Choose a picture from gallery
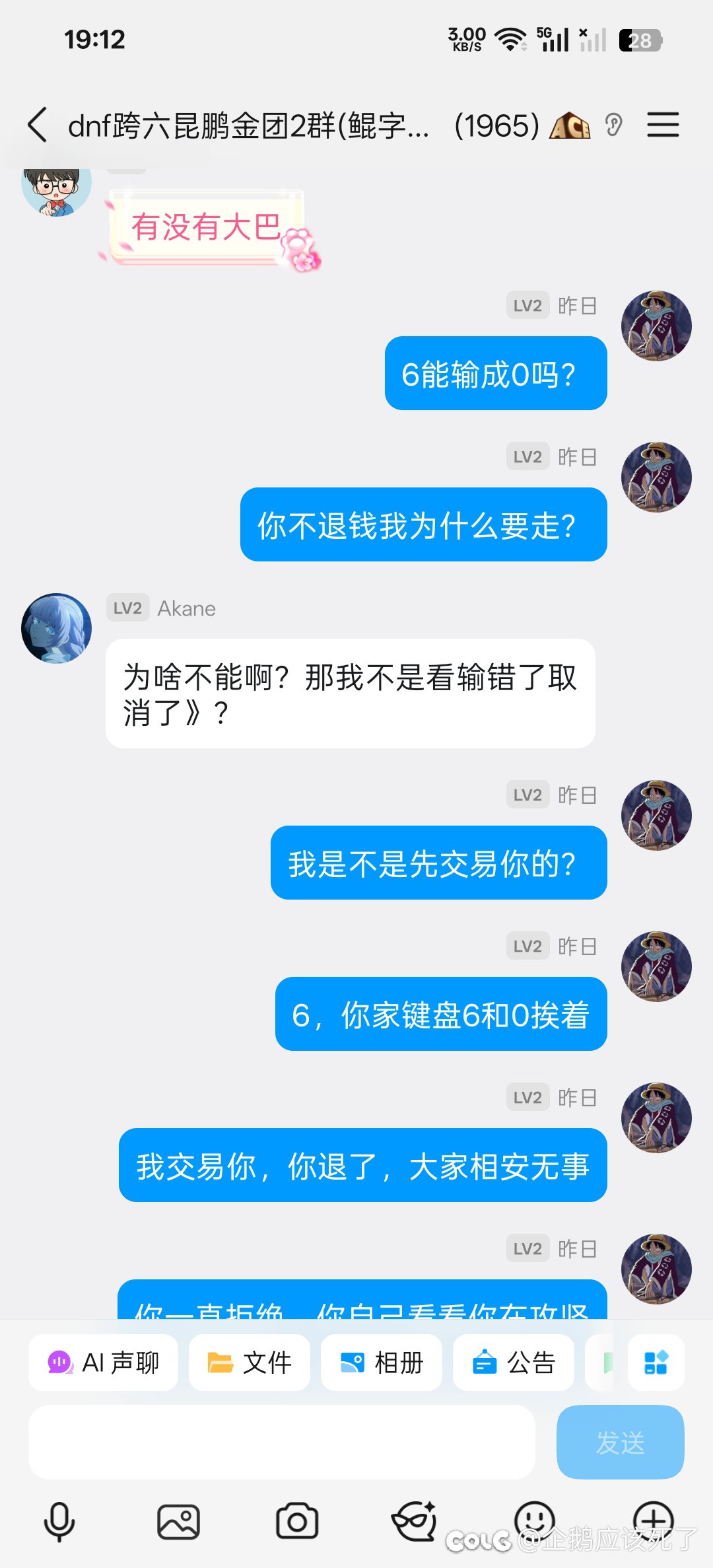Image resolution: width=713 pixels, height=1568 pixels. coord(178,1522)
